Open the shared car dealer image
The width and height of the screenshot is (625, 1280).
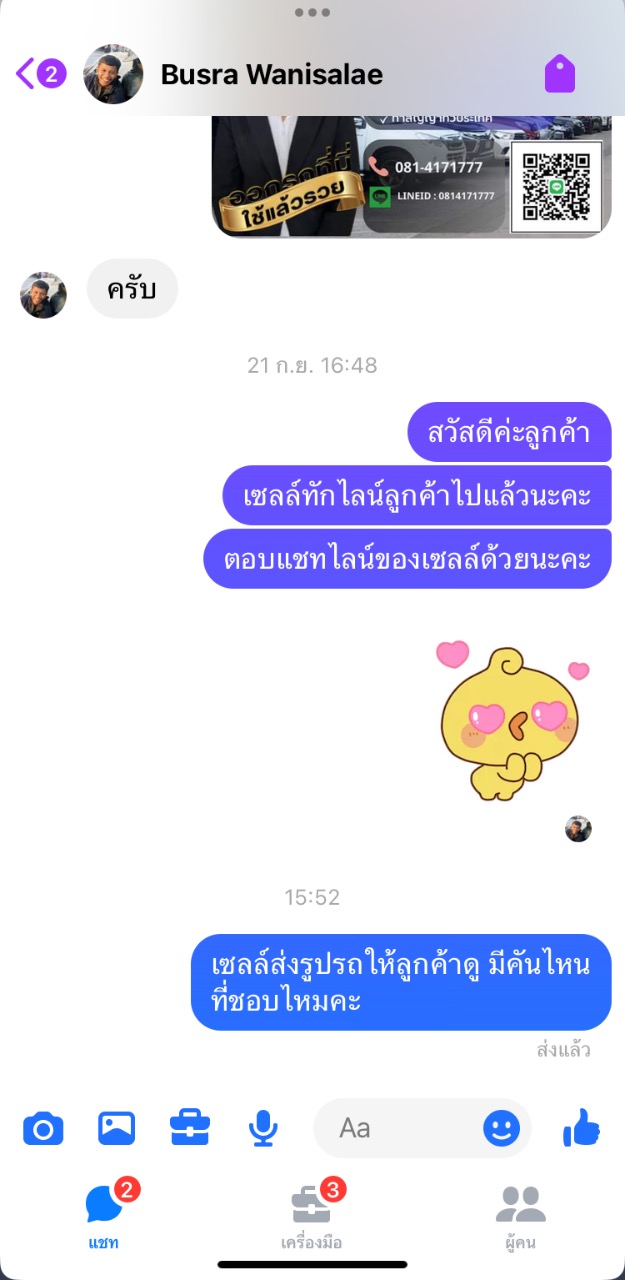[x=411, y=176]
